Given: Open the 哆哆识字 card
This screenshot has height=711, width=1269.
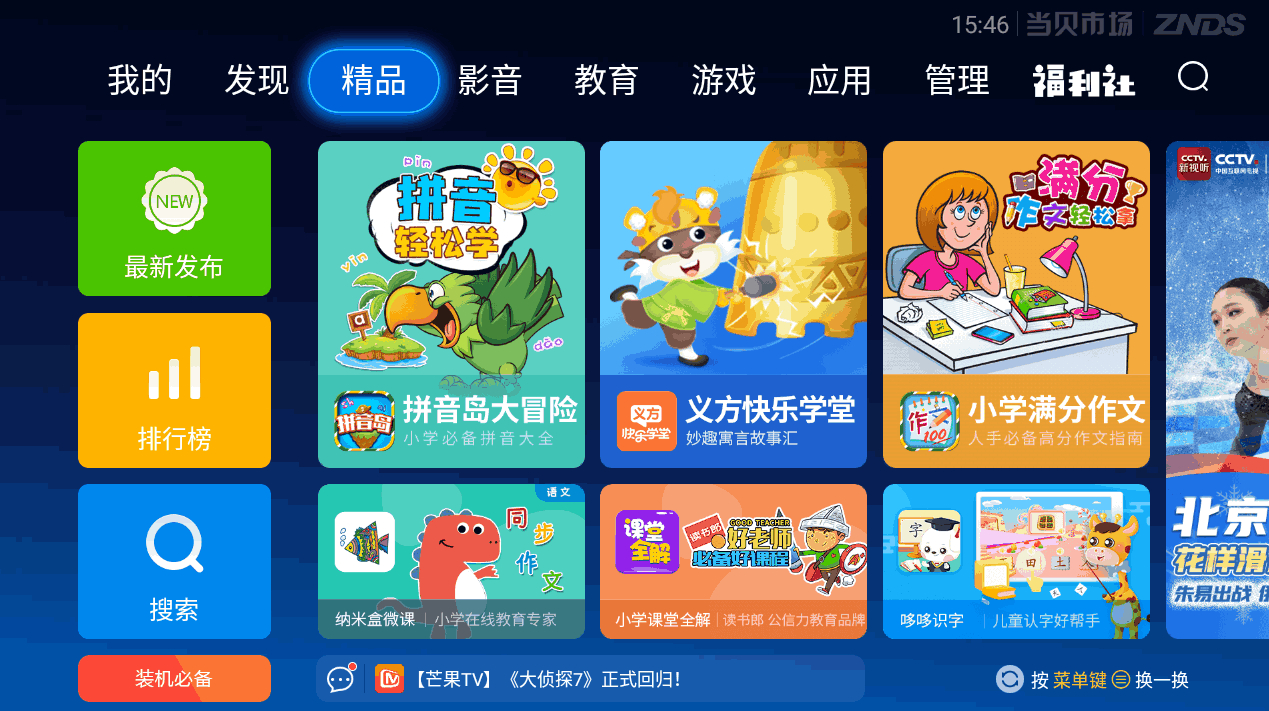Looking at the screenshot, I should pos(1016,561).
